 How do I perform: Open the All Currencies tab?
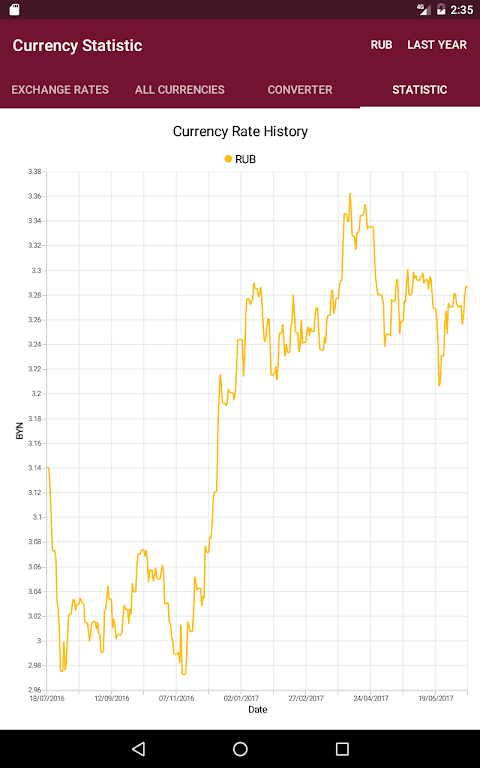180,90
